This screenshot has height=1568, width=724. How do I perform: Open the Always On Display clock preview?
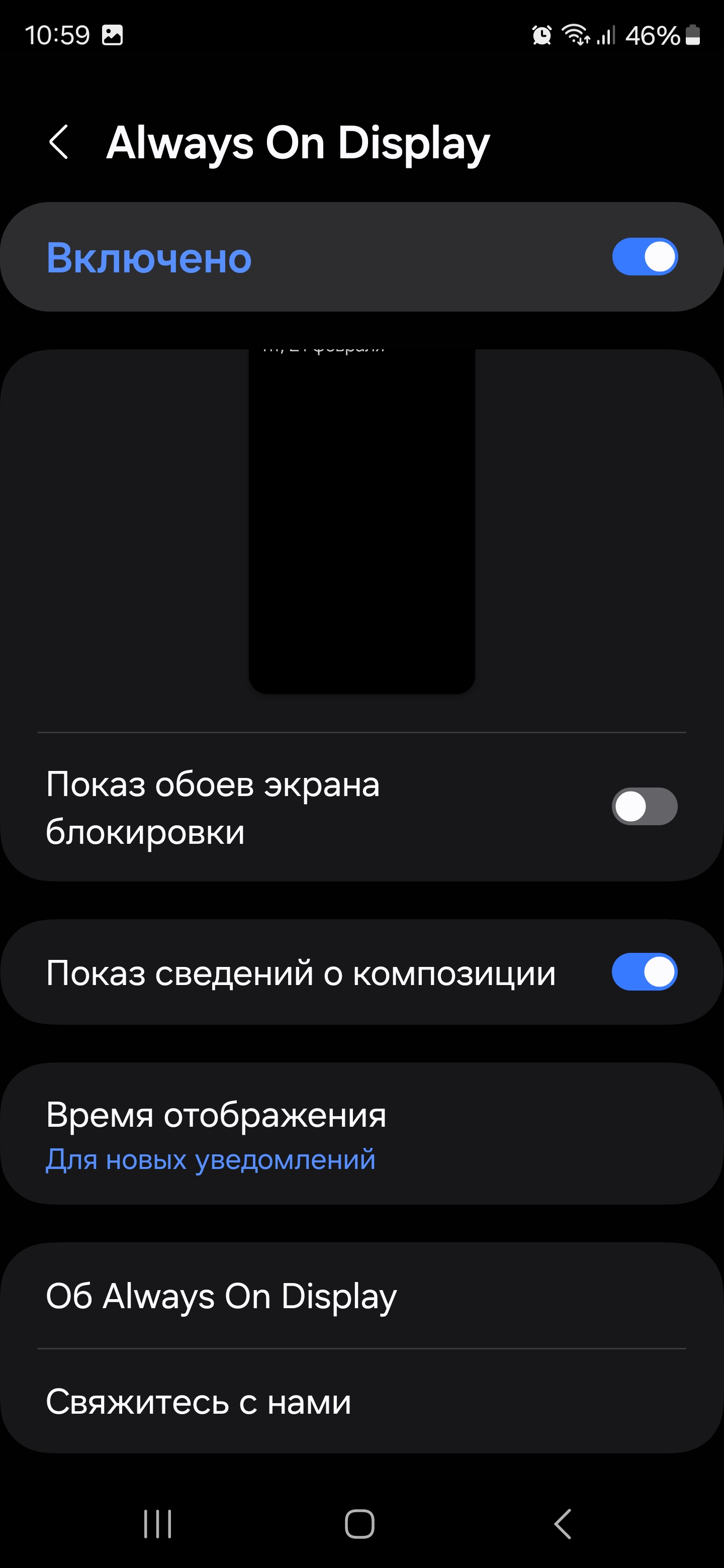(361, 521)
